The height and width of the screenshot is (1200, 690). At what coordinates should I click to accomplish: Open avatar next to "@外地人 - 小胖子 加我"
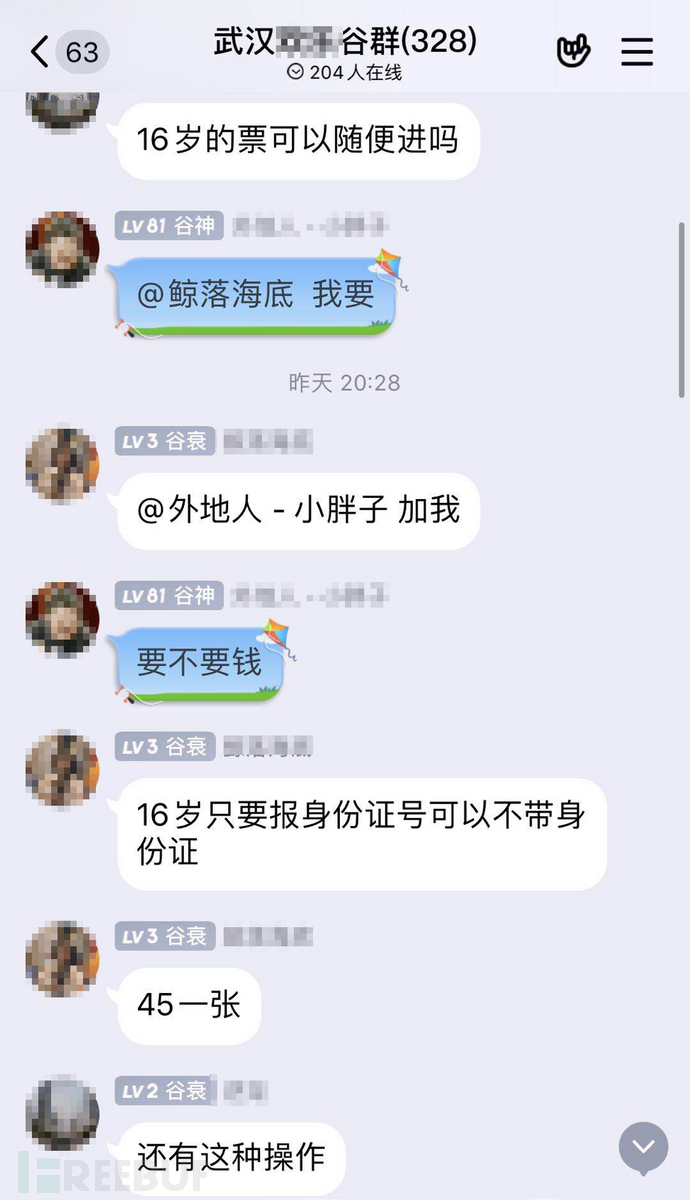point(62,465)
